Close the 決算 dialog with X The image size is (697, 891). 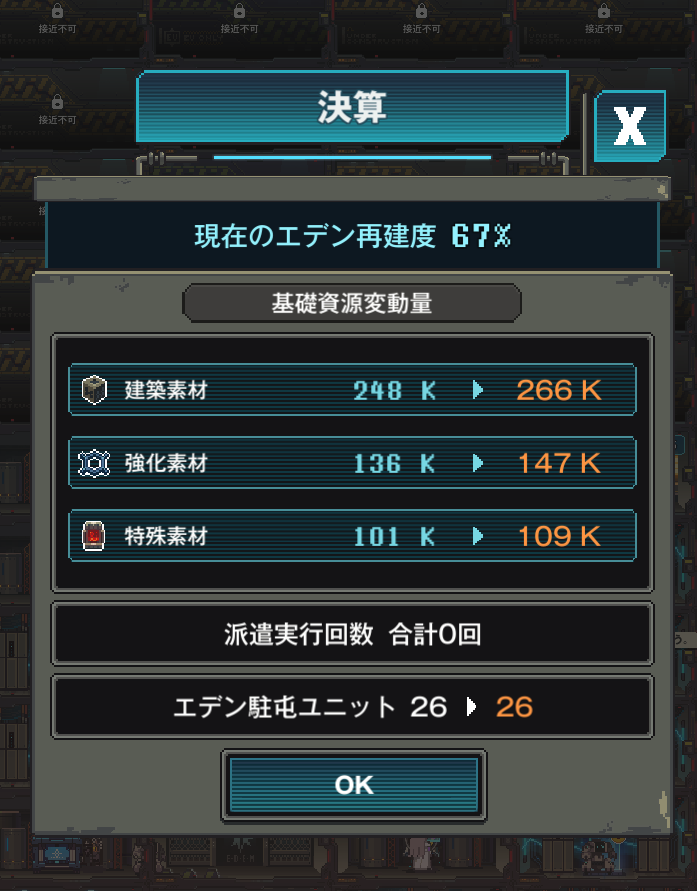pyautogui.click(x=629, y=126)
